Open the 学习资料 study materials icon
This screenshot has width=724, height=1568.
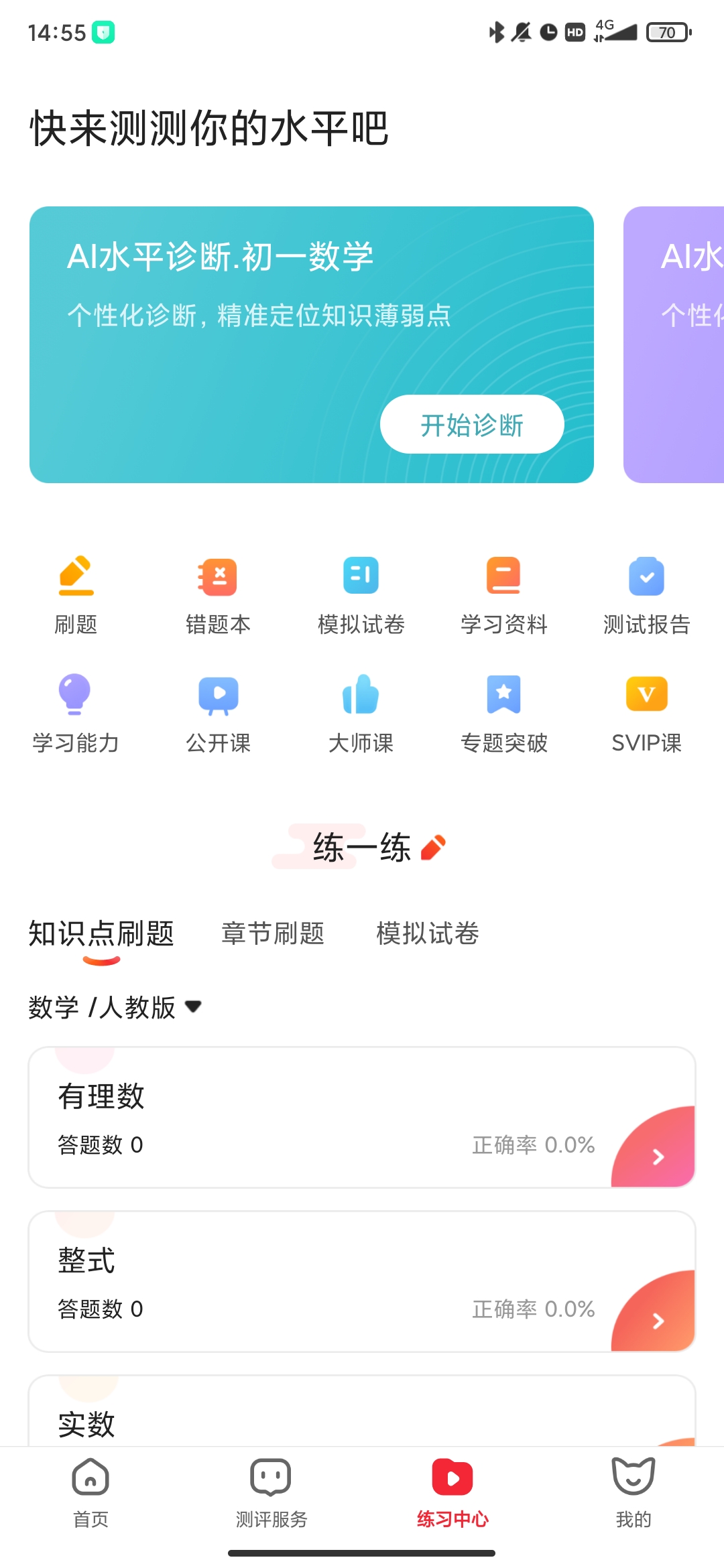[503, 593]
